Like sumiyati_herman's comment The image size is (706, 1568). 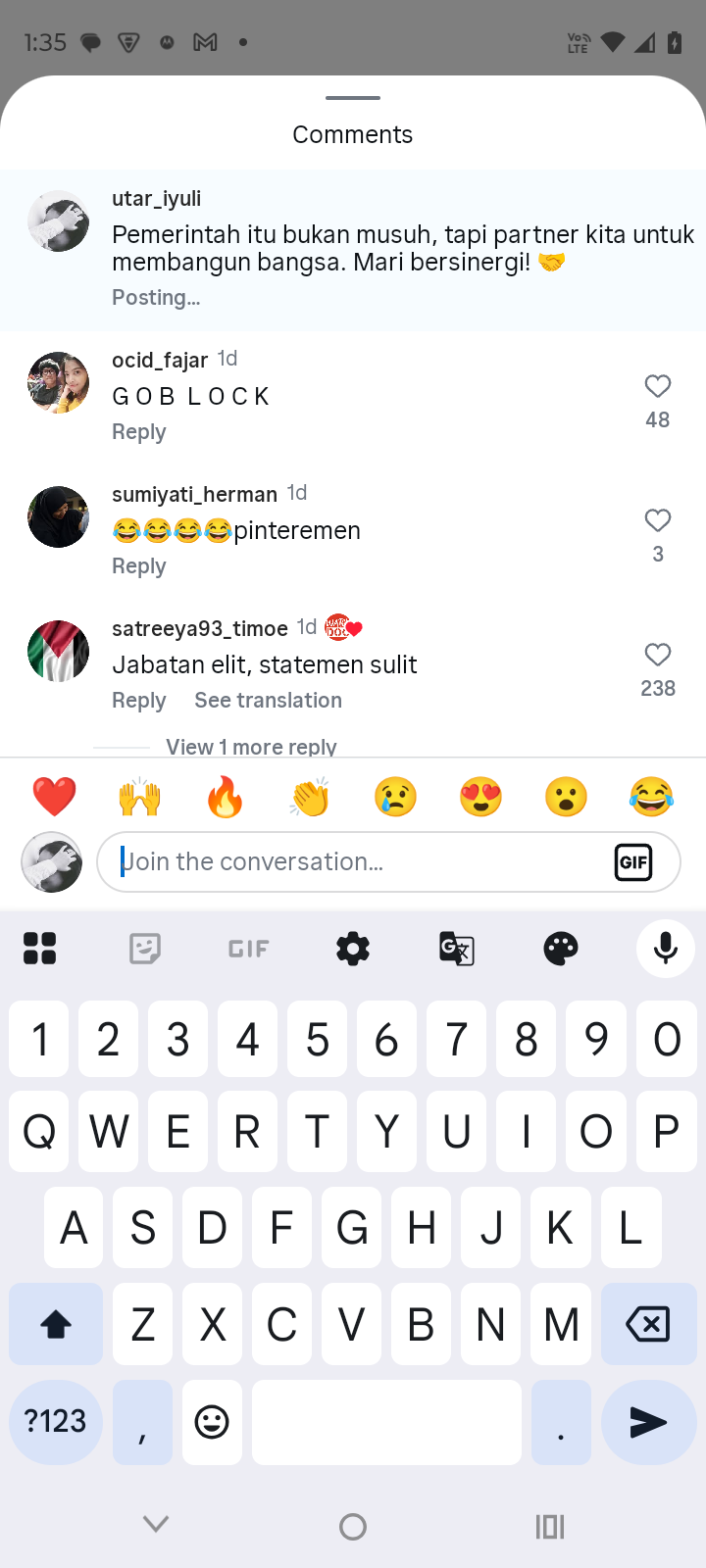657,520
